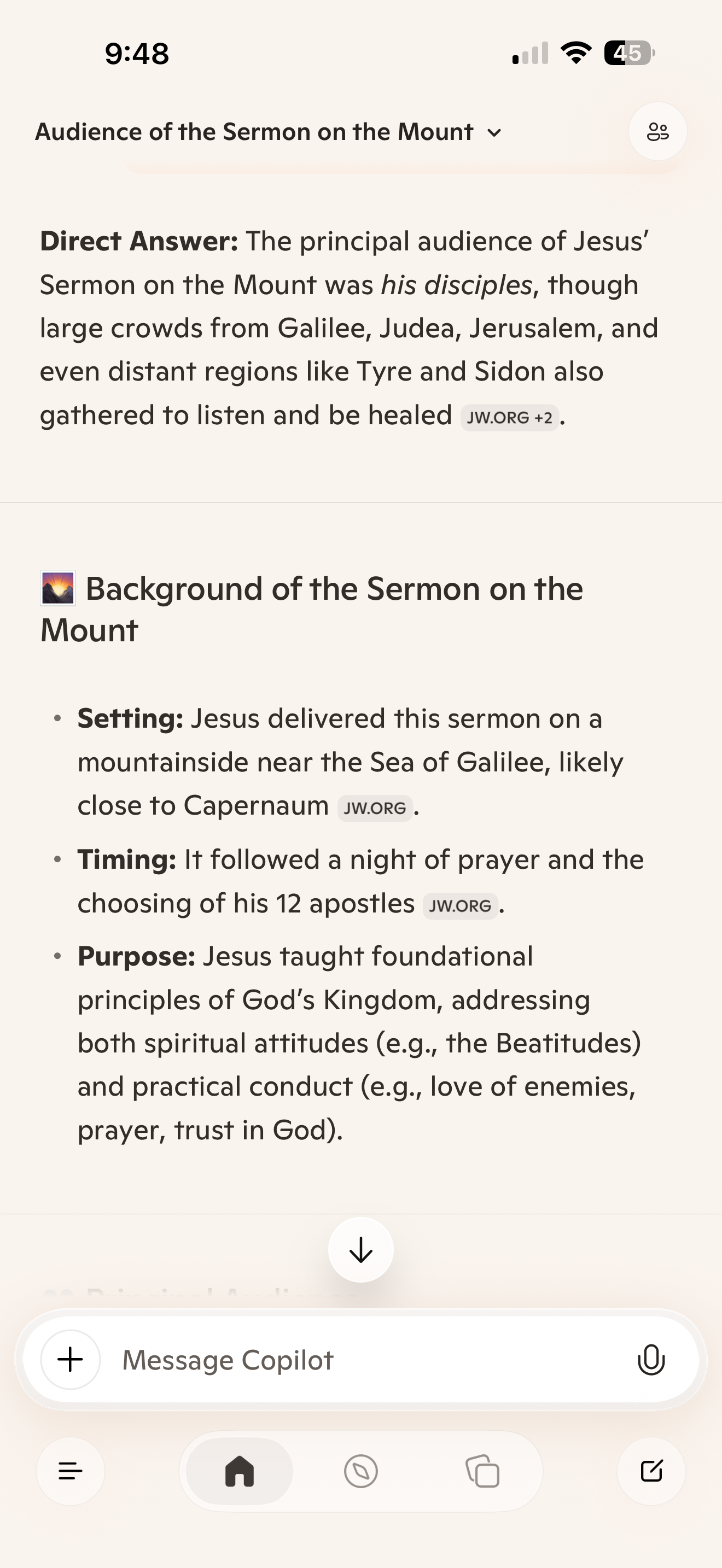Open the JW.ORG +2 source citation
This screenshot has height=1568, width=722.
click(x=510, y=418)
